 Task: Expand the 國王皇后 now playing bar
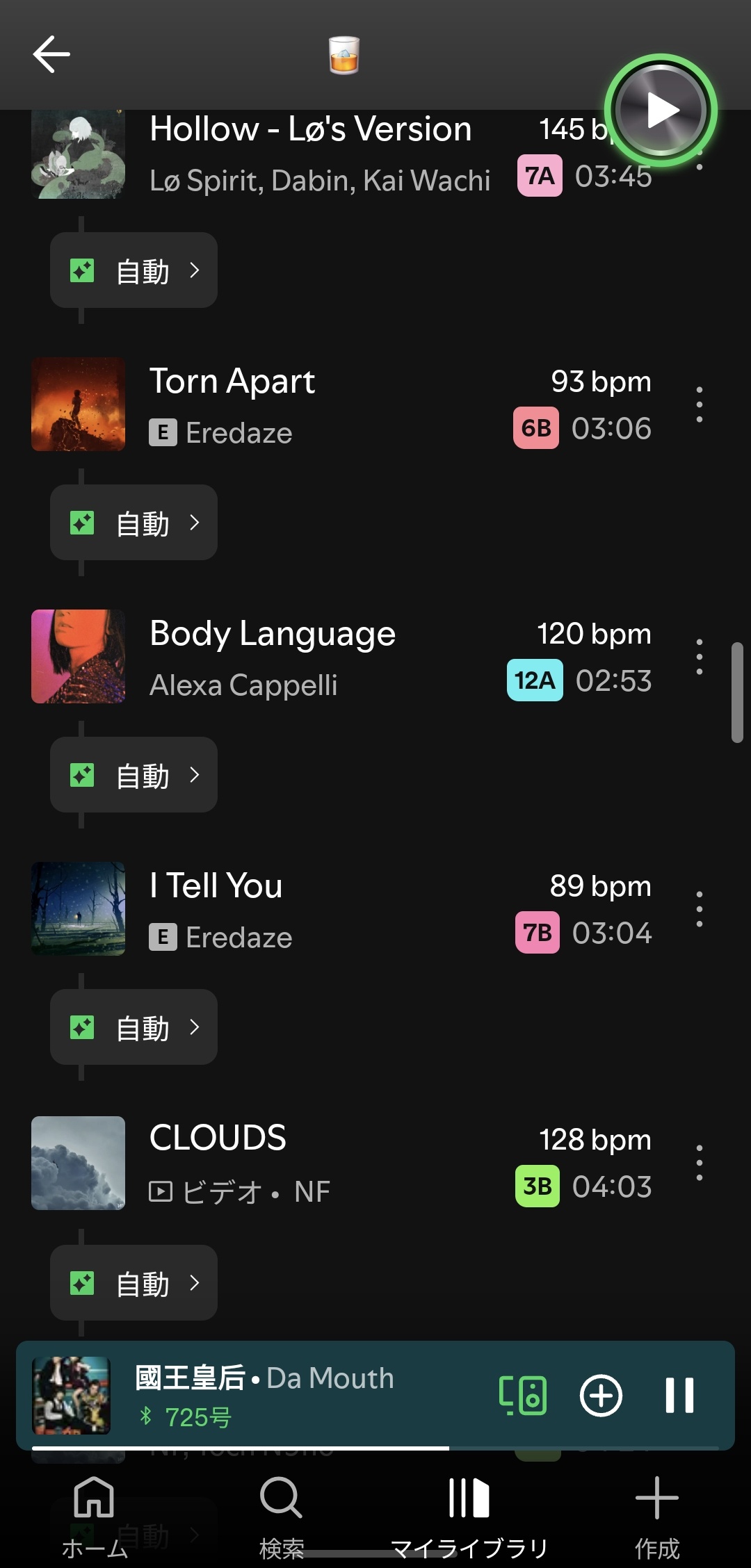click(x=306, y=1394)
